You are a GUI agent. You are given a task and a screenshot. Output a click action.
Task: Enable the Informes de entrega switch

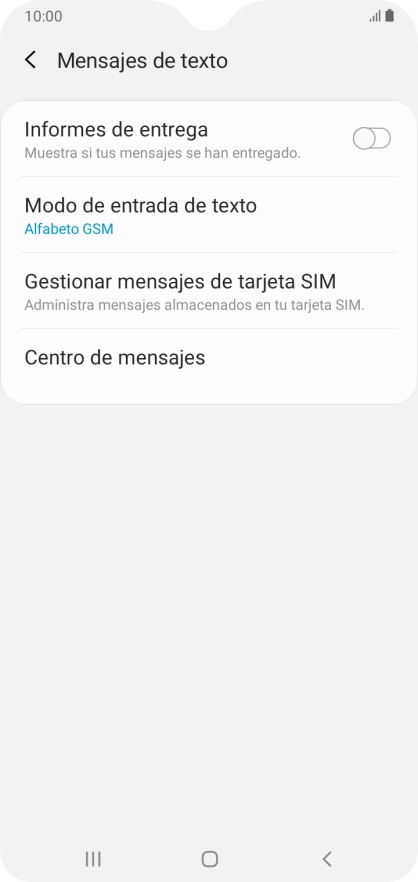(x=372, y=138)
